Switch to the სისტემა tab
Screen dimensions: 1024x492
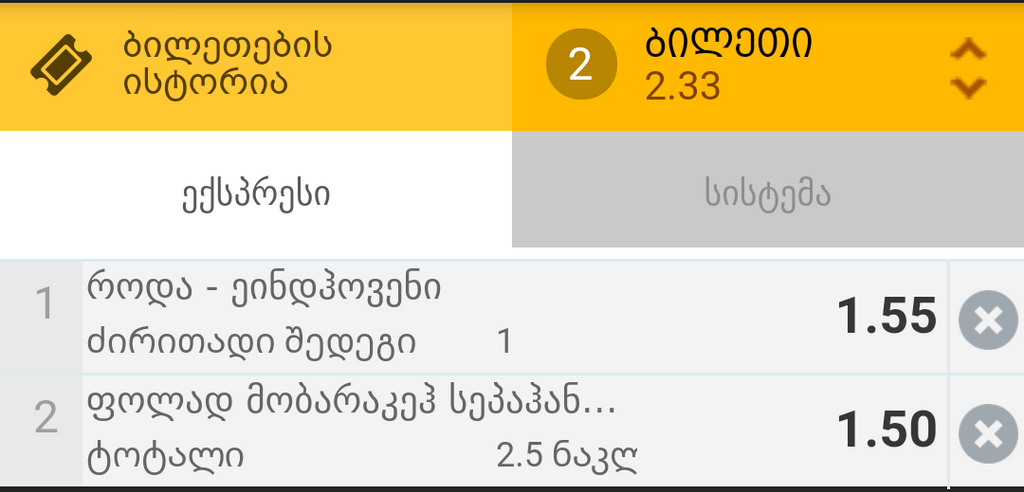pos(767,194)
